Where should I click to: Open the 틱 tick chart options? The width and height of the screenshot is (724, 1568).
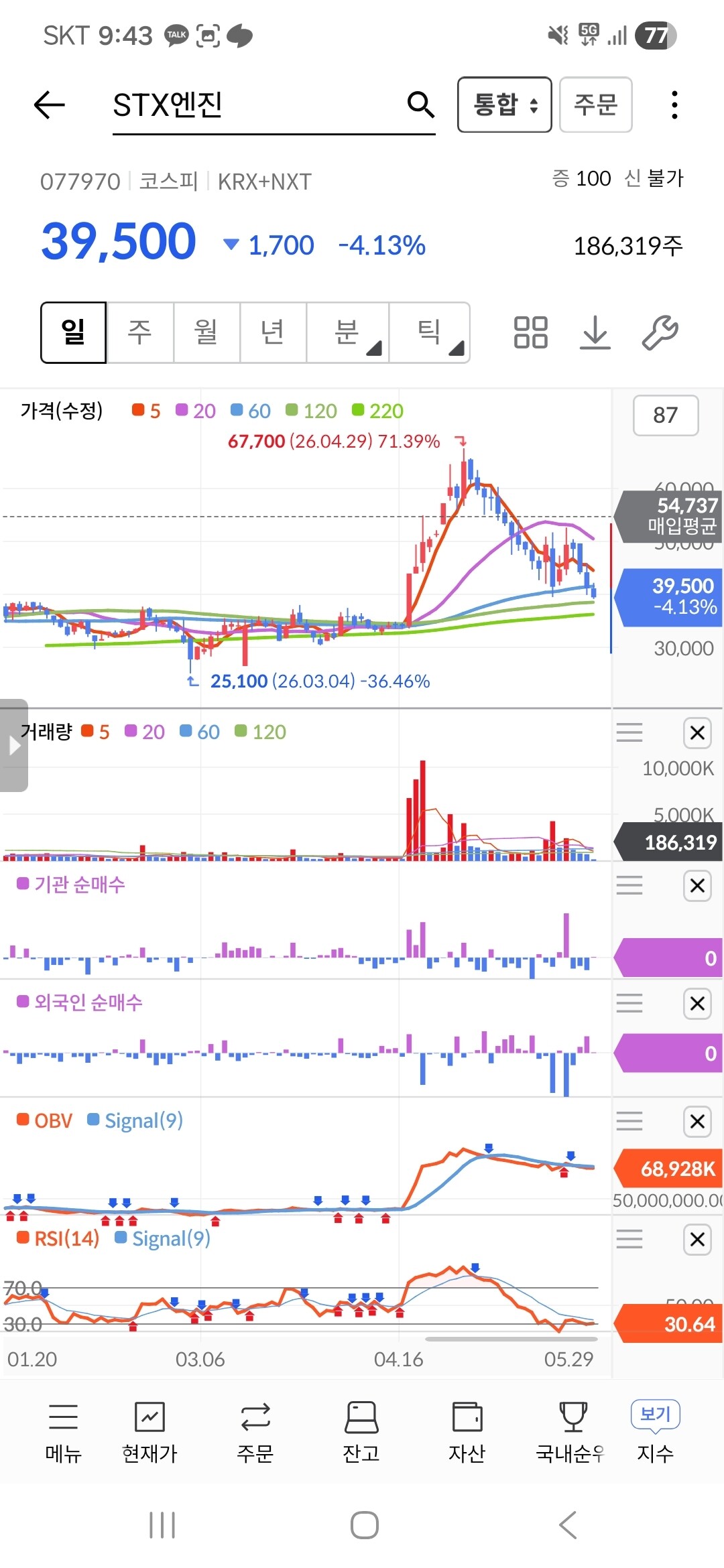[429, 332]
